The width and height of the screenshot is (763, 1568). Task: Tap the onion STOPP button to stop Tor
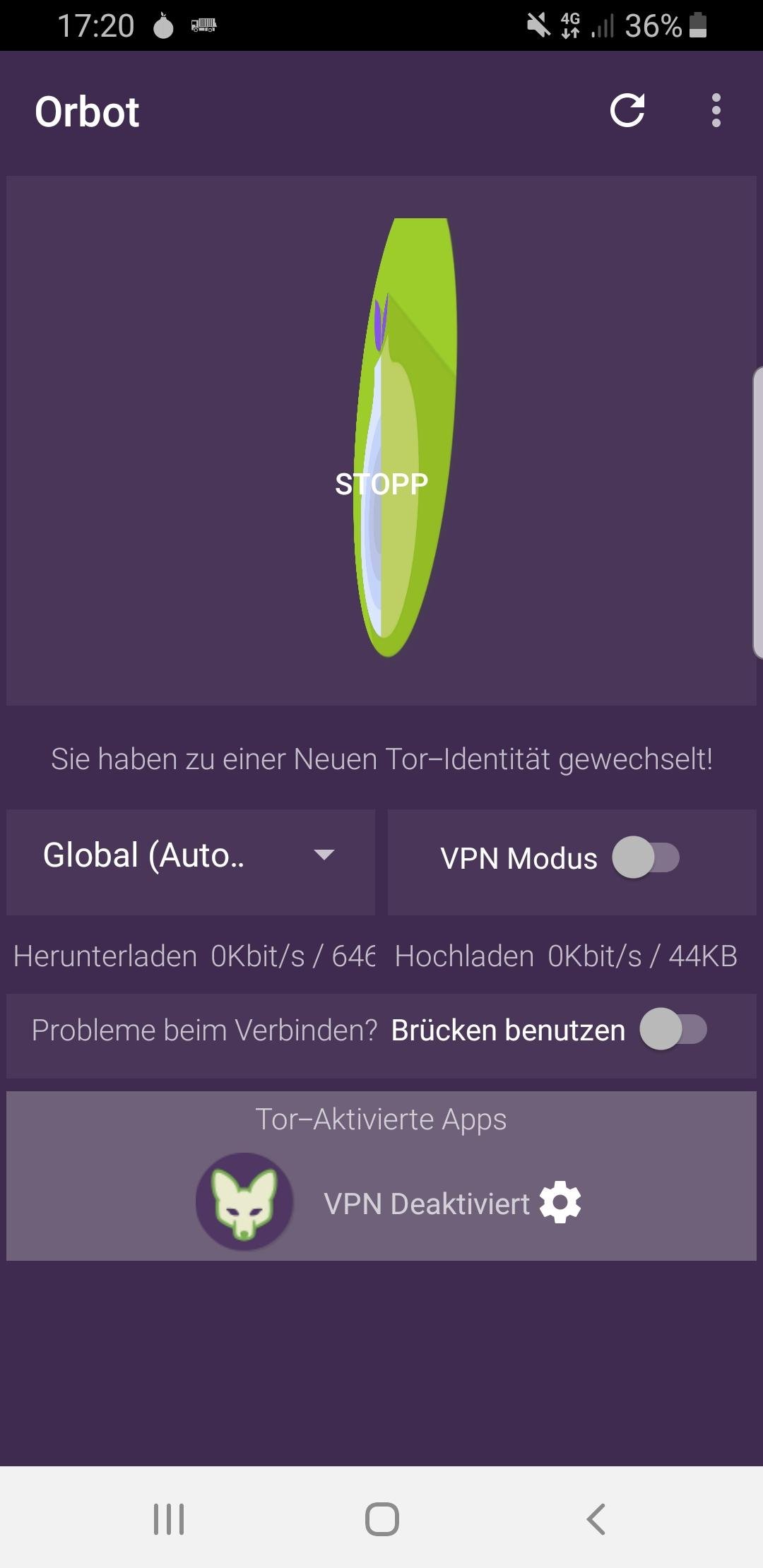pyautogui.click(x=381, y=483)
